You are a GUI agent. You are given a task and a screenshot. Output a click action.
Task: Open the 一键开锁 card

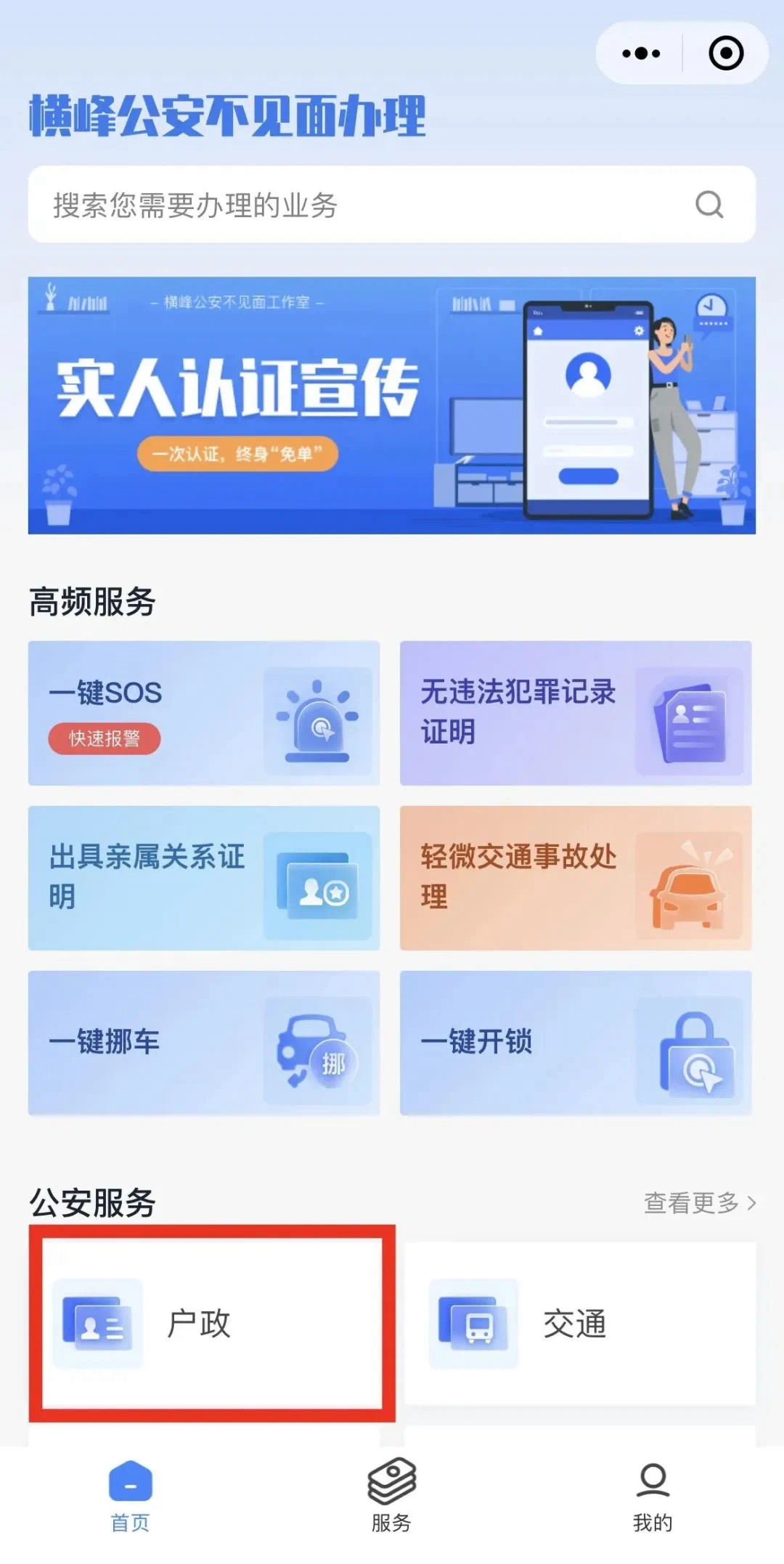coord(576,1043)
